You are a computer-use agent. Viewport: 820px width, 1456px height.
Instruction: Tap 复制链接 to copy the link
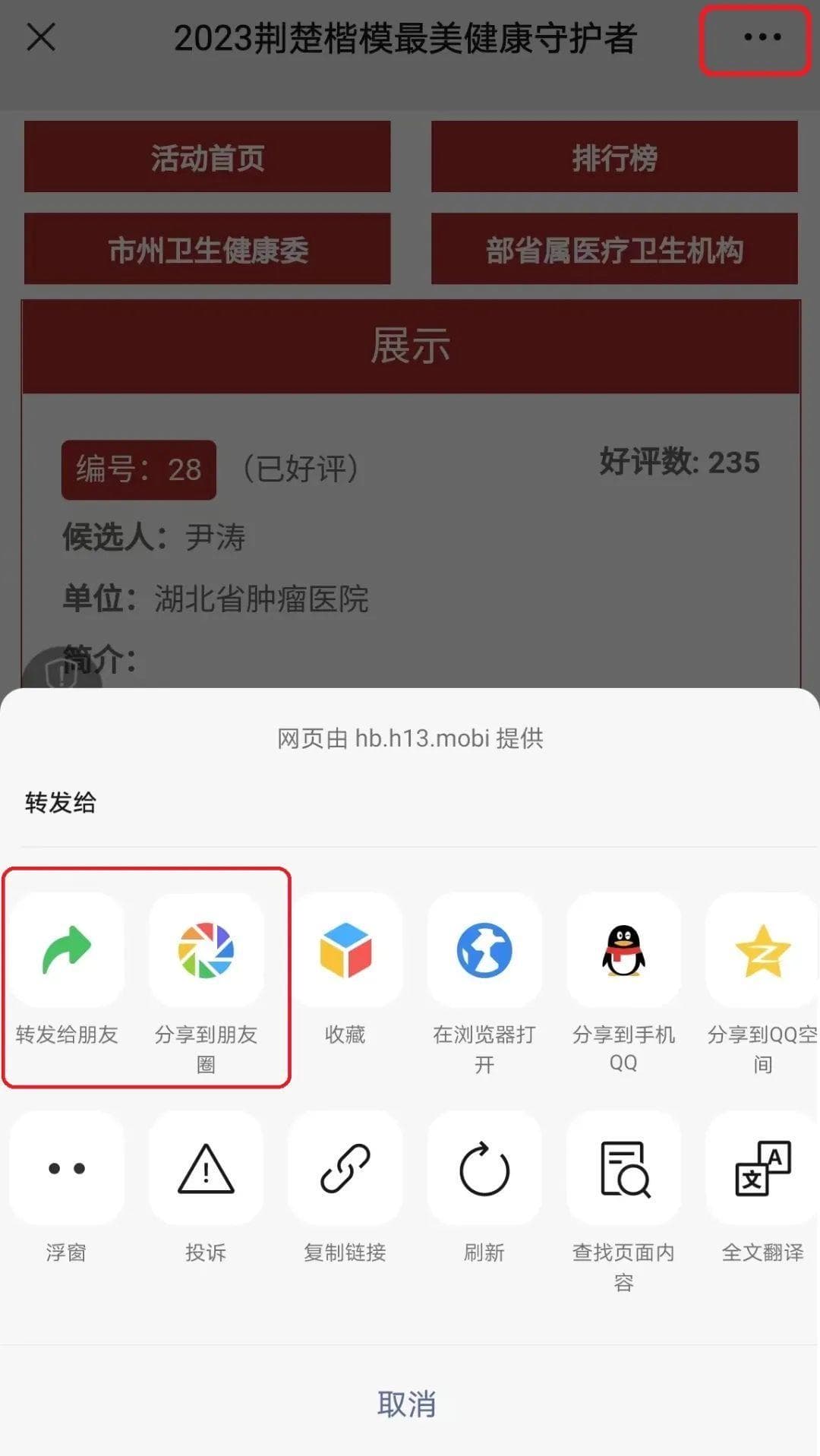tap(345, 1169)
